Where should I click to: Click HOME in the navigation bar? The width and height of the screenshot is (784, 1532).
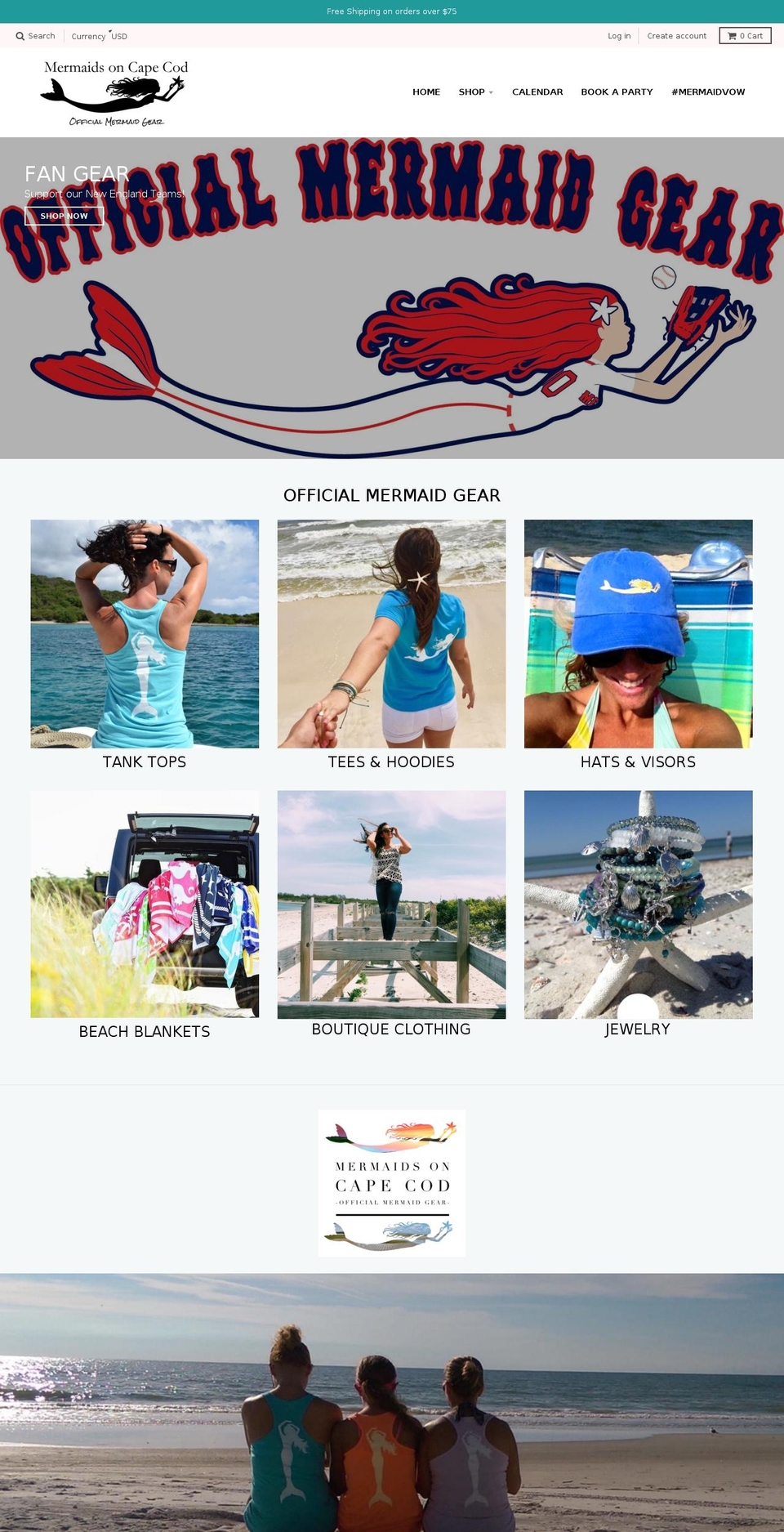point(426,92)
